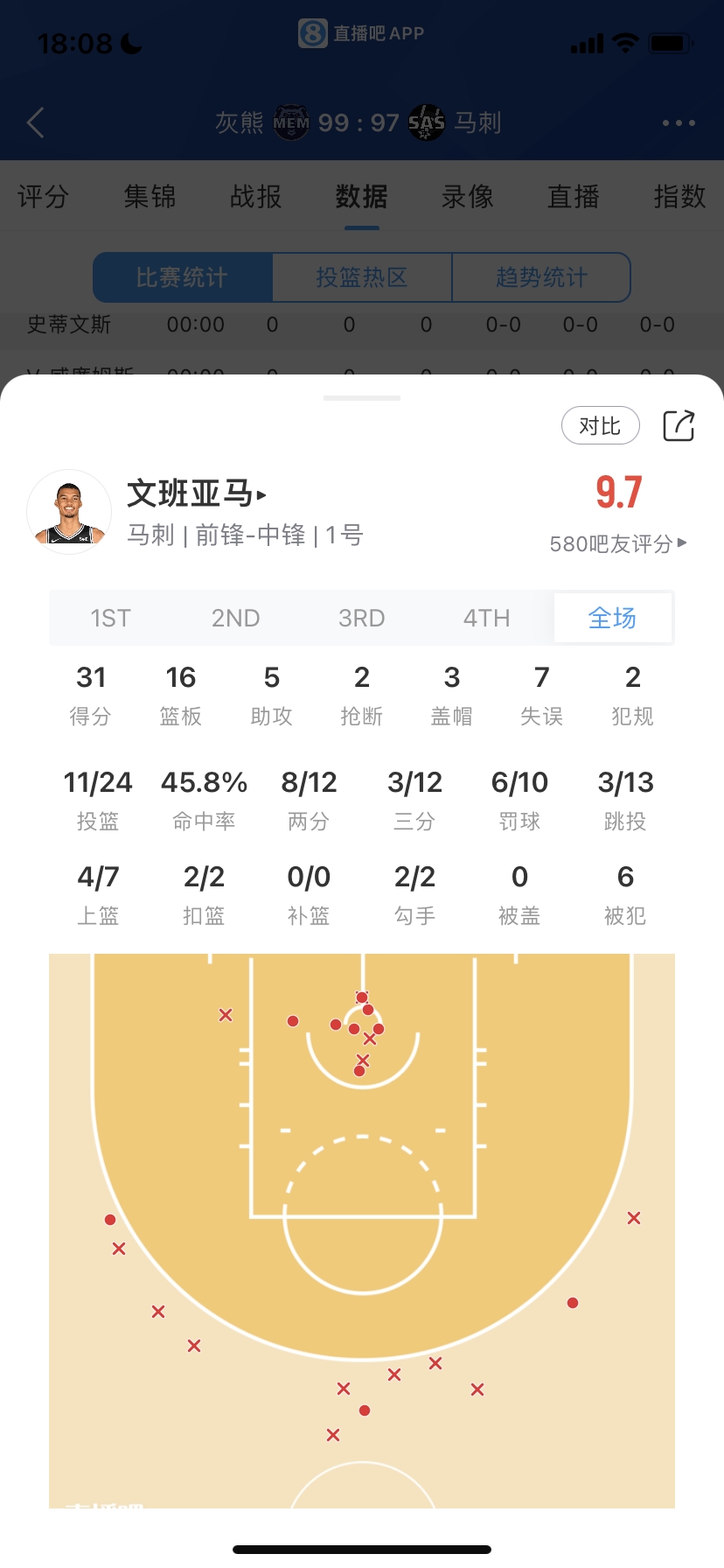
Task: Switch to the 录像 tab
Action: (467, 198)
